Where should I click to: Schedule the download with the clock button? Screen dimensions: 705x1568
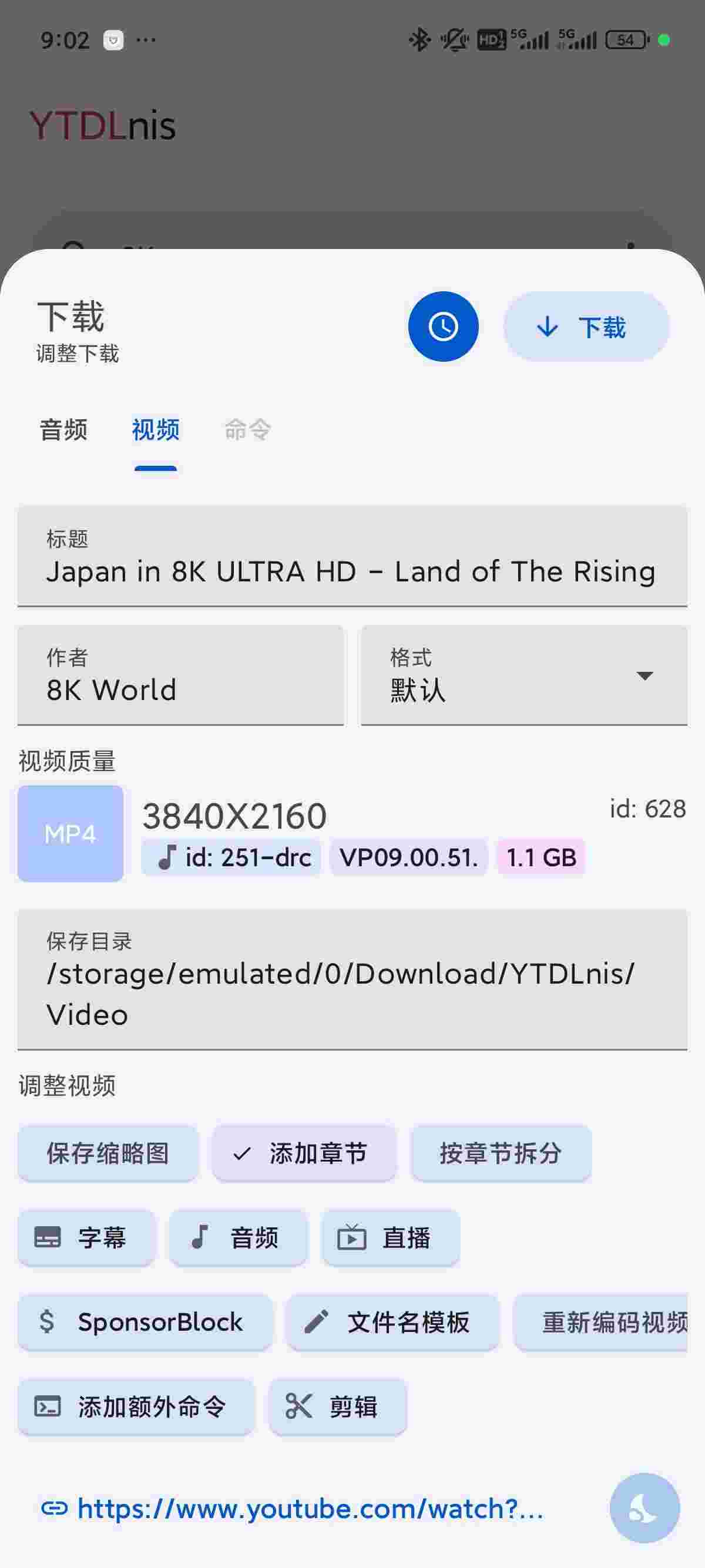[442, 327]
